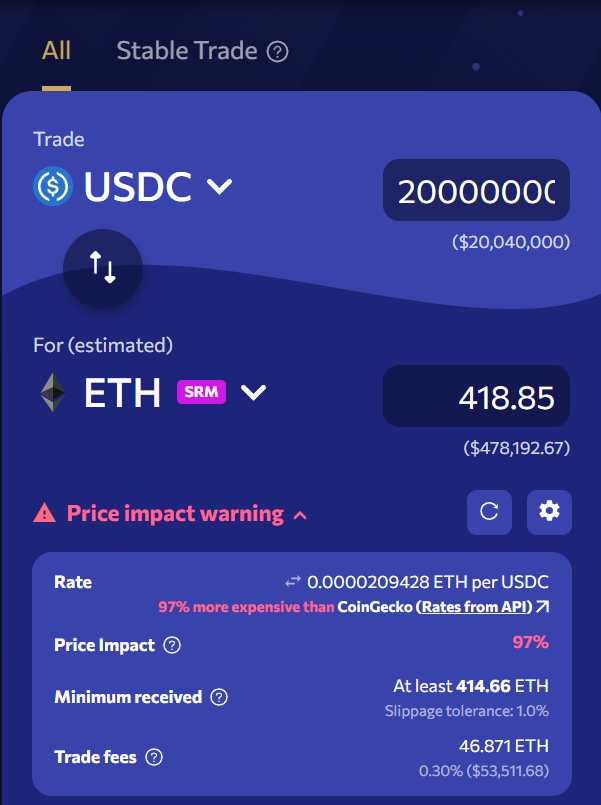Refresh the trade rate
The image size is (601, 805).
pos(489,511)
